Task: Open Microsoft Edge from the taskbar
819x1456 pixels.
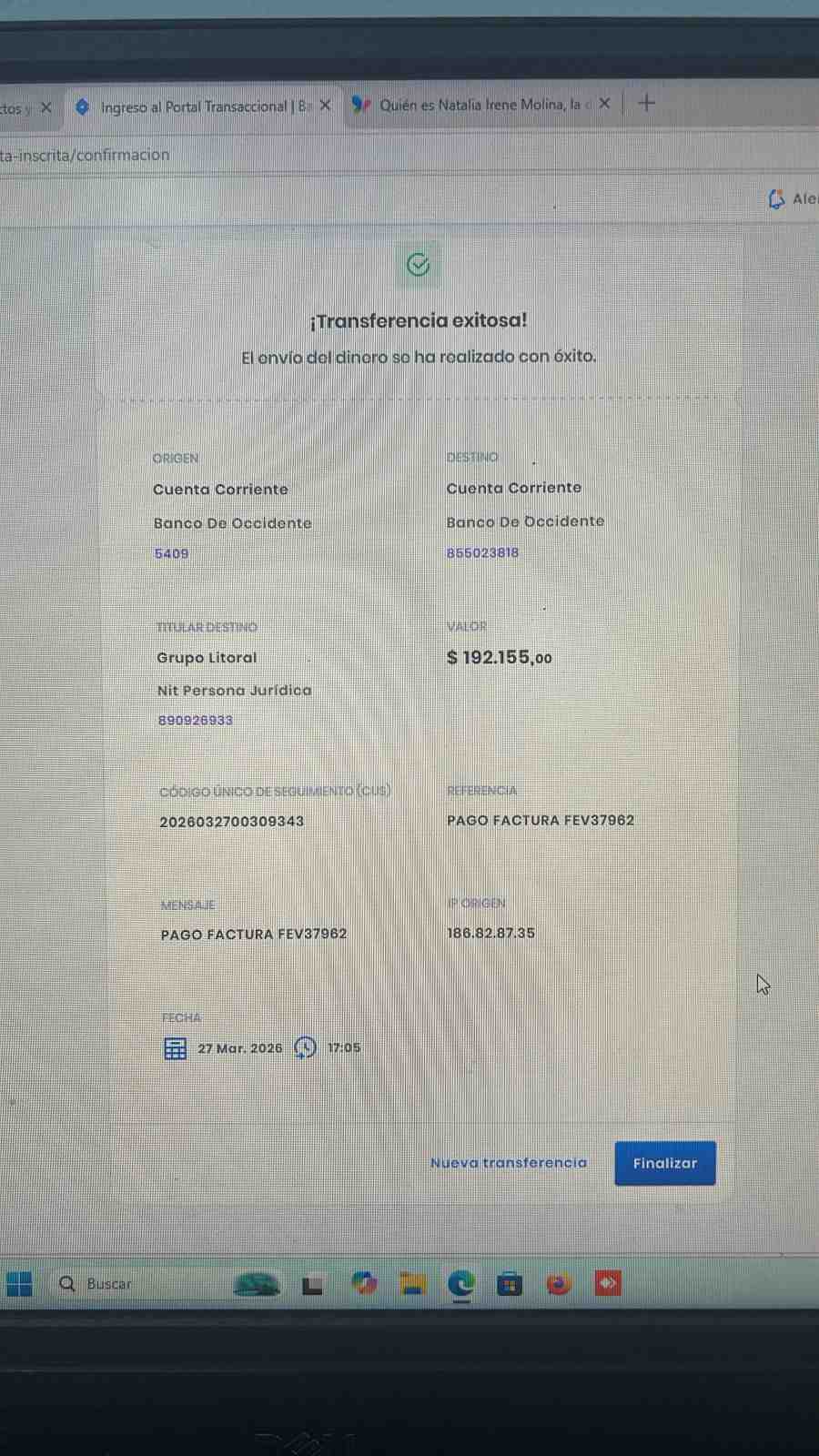Action: 461,1284
